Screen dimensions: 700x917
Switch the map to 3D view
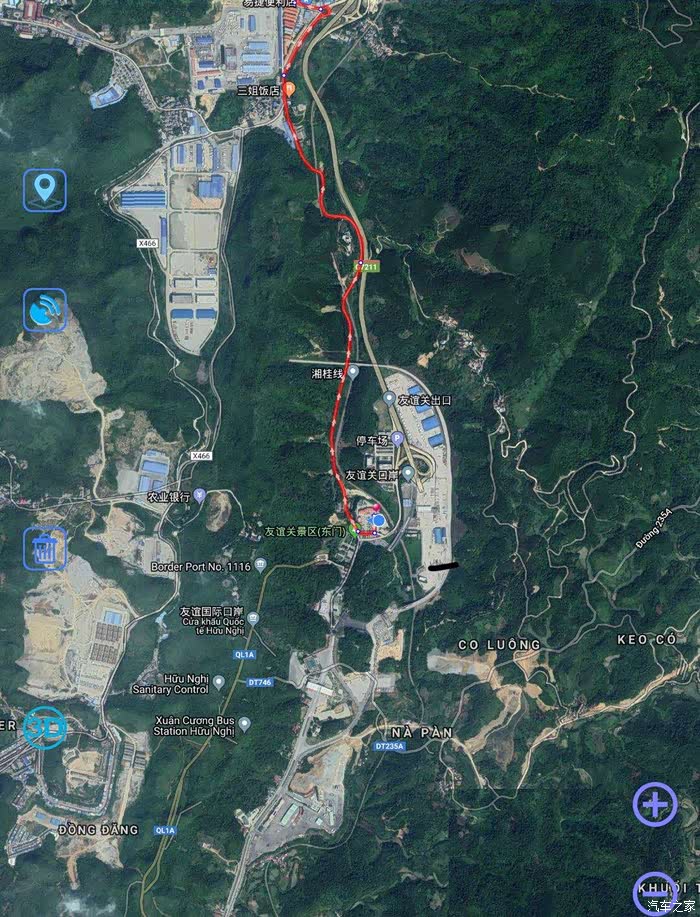[44, 728]
